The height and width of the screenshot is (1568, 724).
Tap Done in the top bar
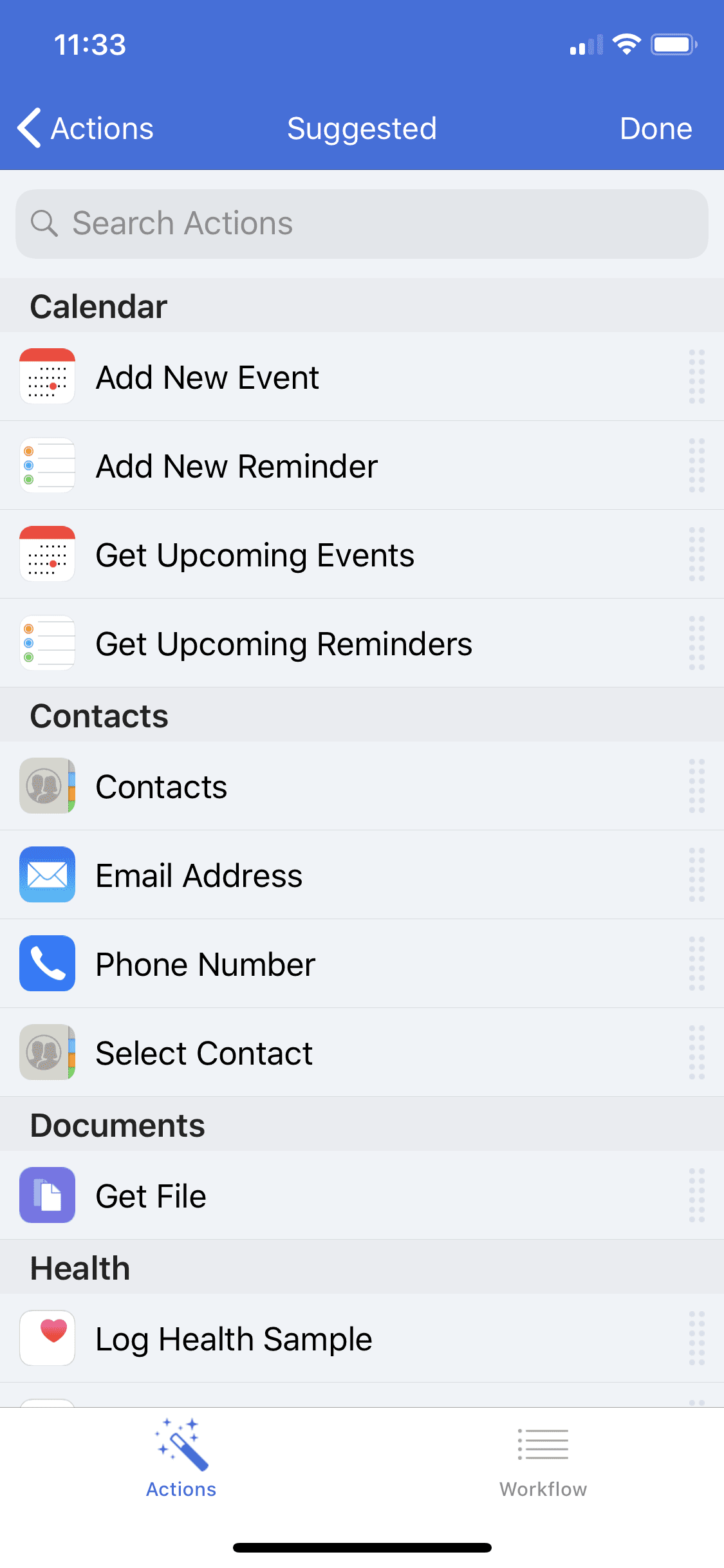[x=656, y=128]
